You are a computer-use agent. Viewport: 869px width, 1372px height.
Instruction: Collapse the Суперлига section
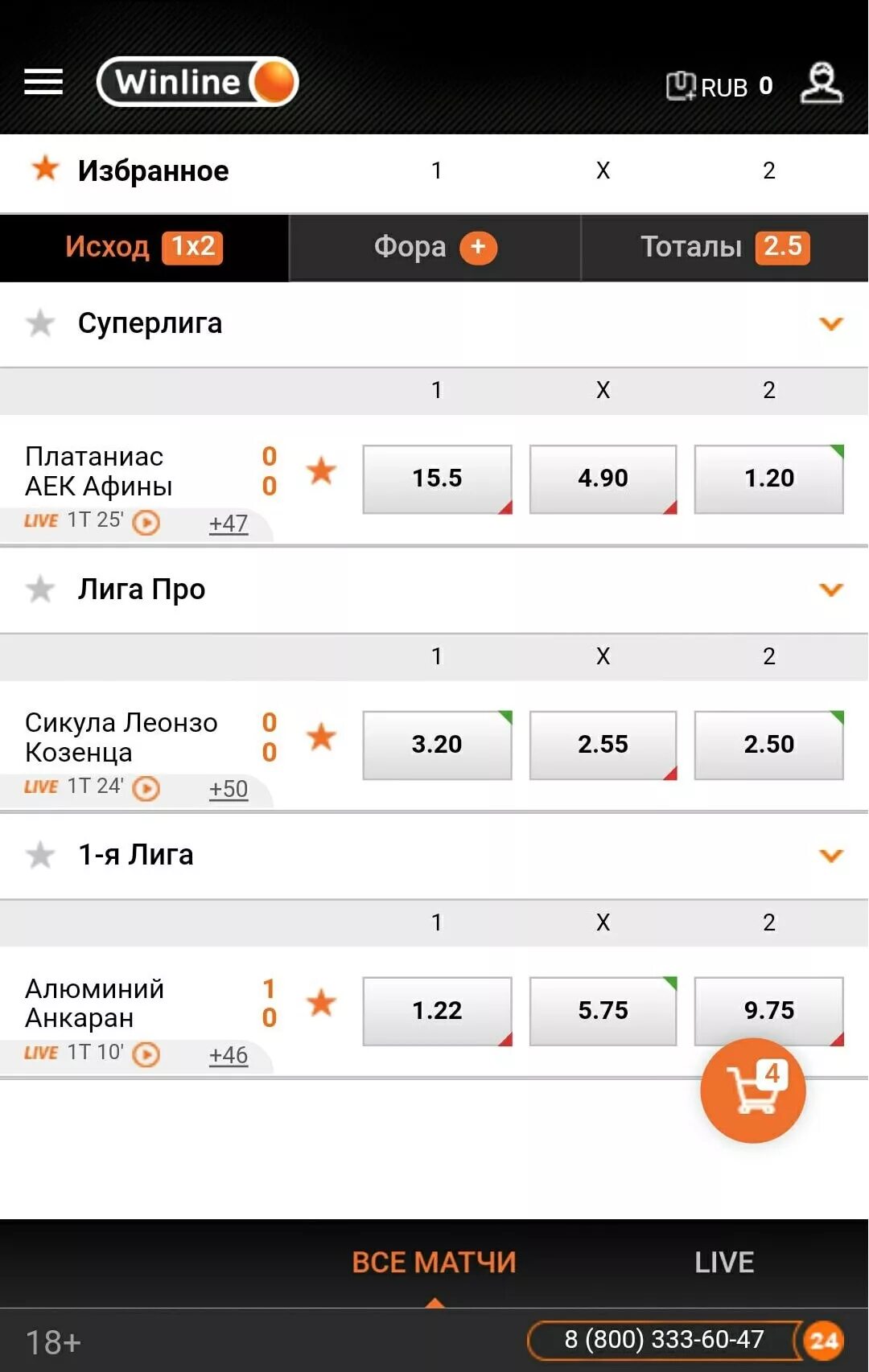[830, 323]
